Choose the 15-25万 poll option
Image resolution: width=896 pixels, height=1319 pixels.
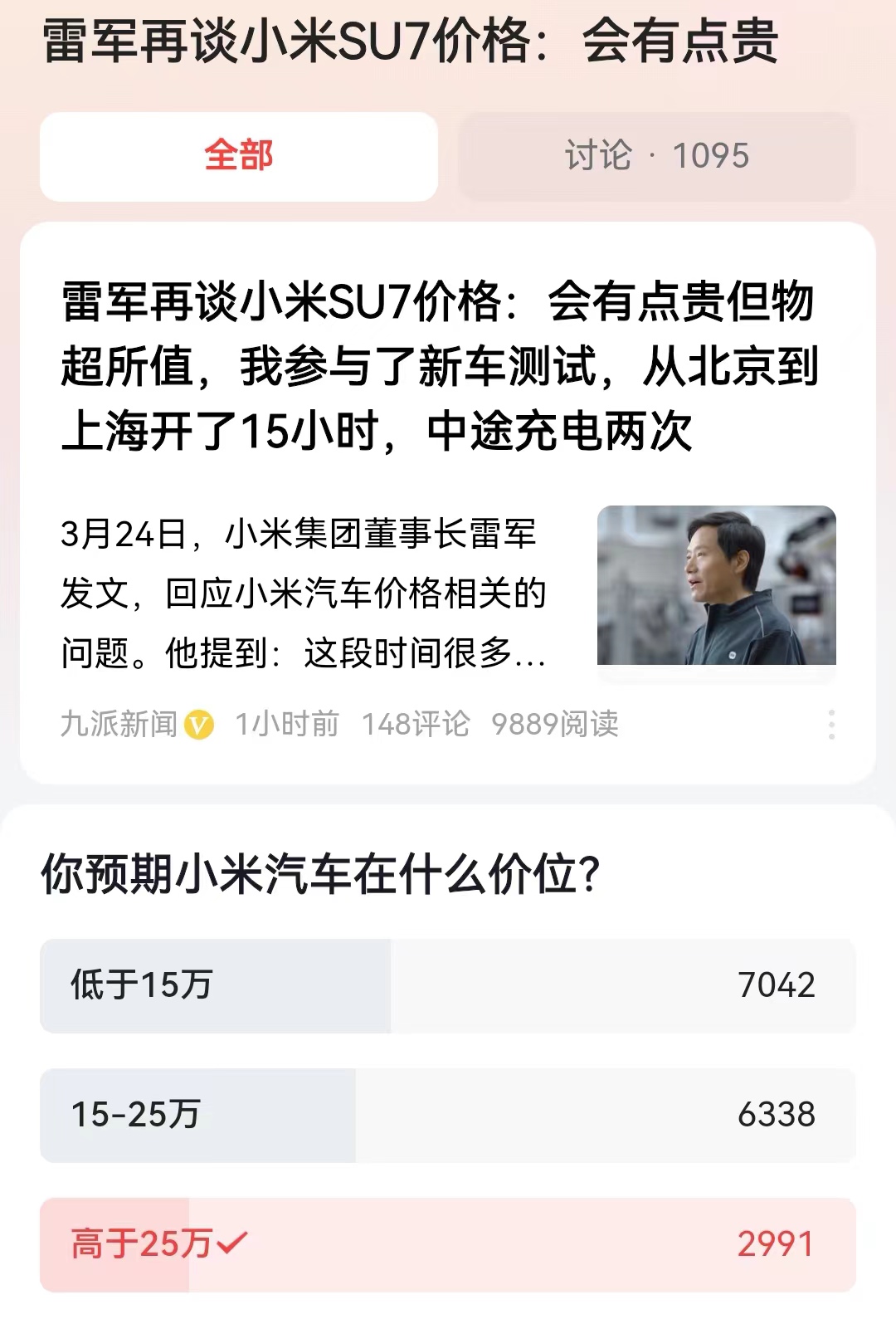click(447, 1115)
